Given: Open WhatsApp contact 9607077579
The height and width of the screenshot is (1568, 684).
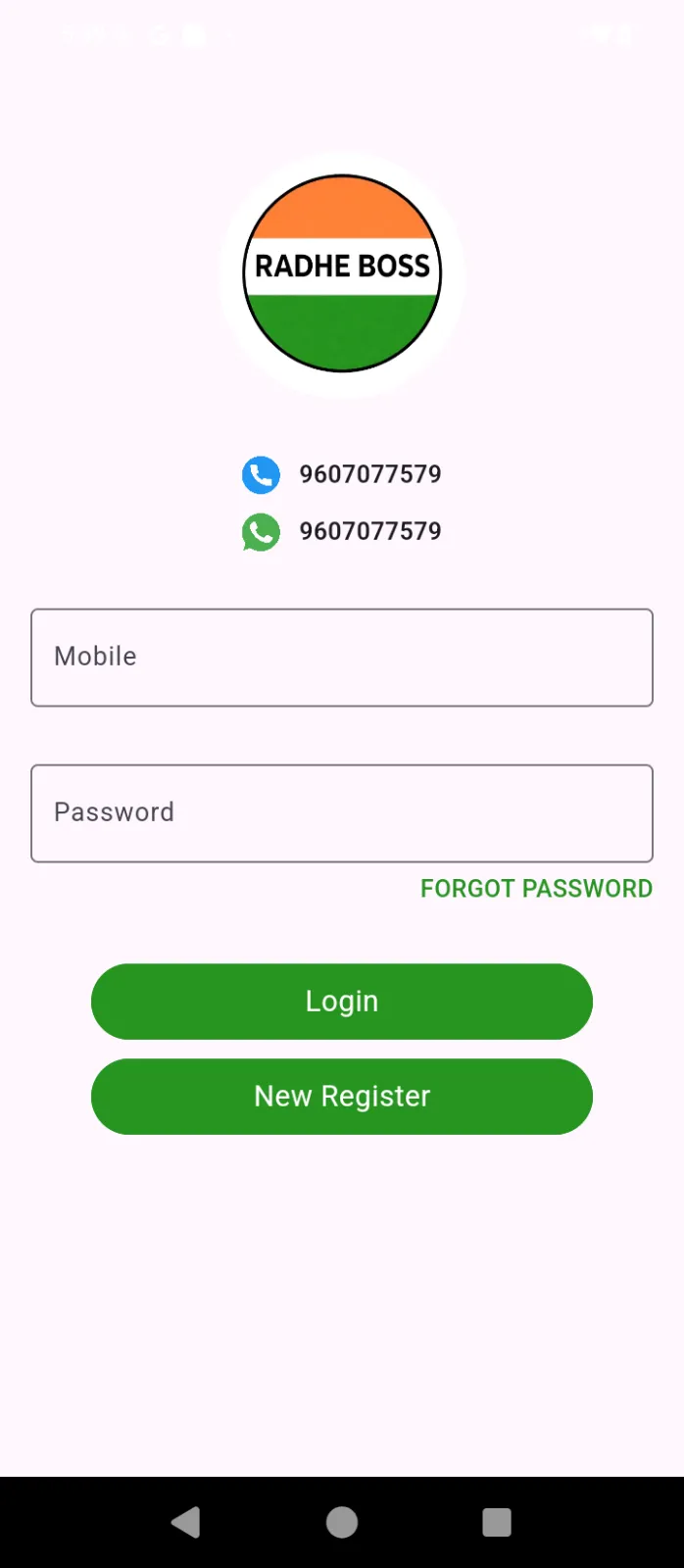Looking at the screenshot, I should coord(343,532).
